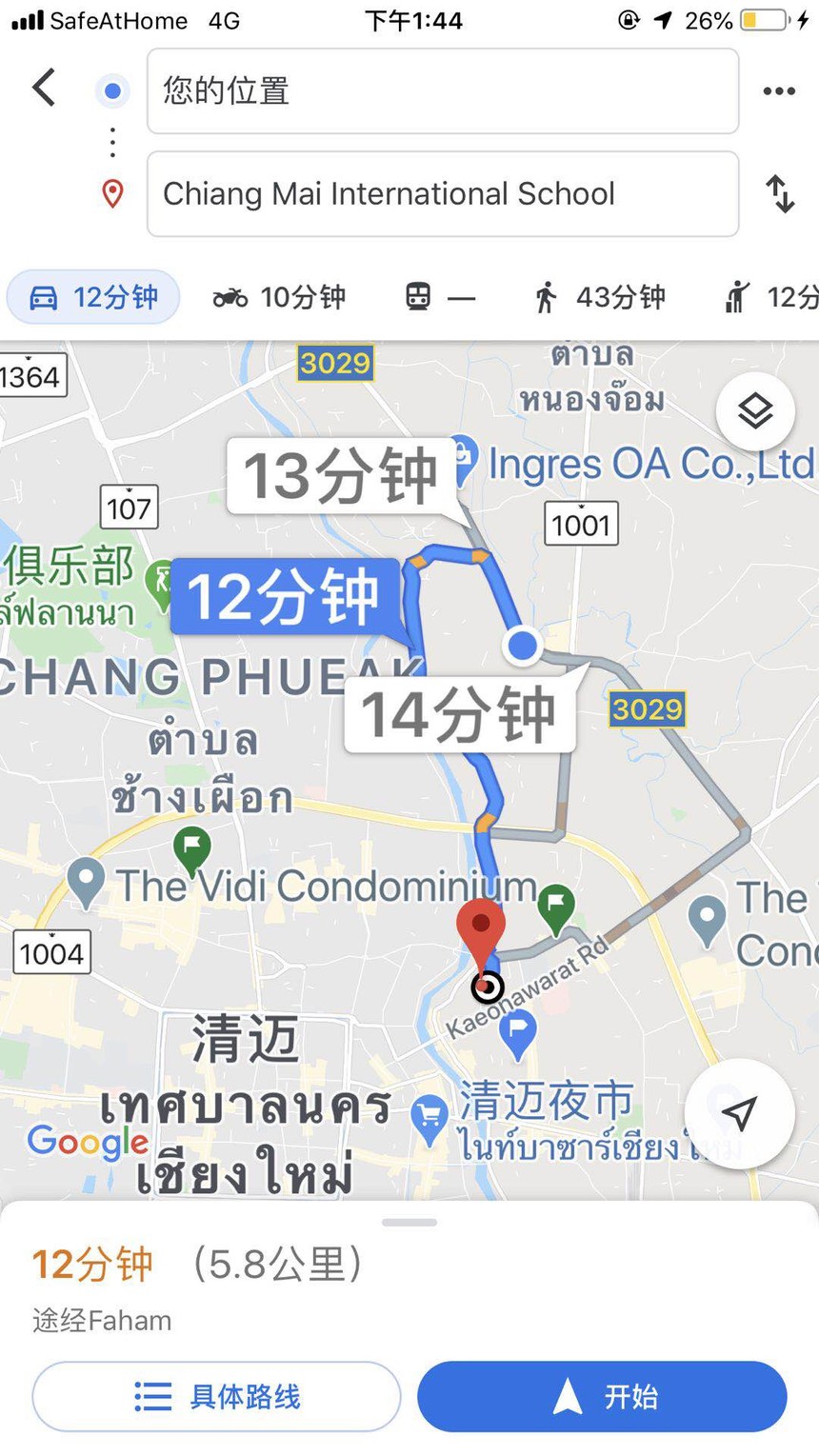Edit destination Chiang Mai International School

(442, 194)
